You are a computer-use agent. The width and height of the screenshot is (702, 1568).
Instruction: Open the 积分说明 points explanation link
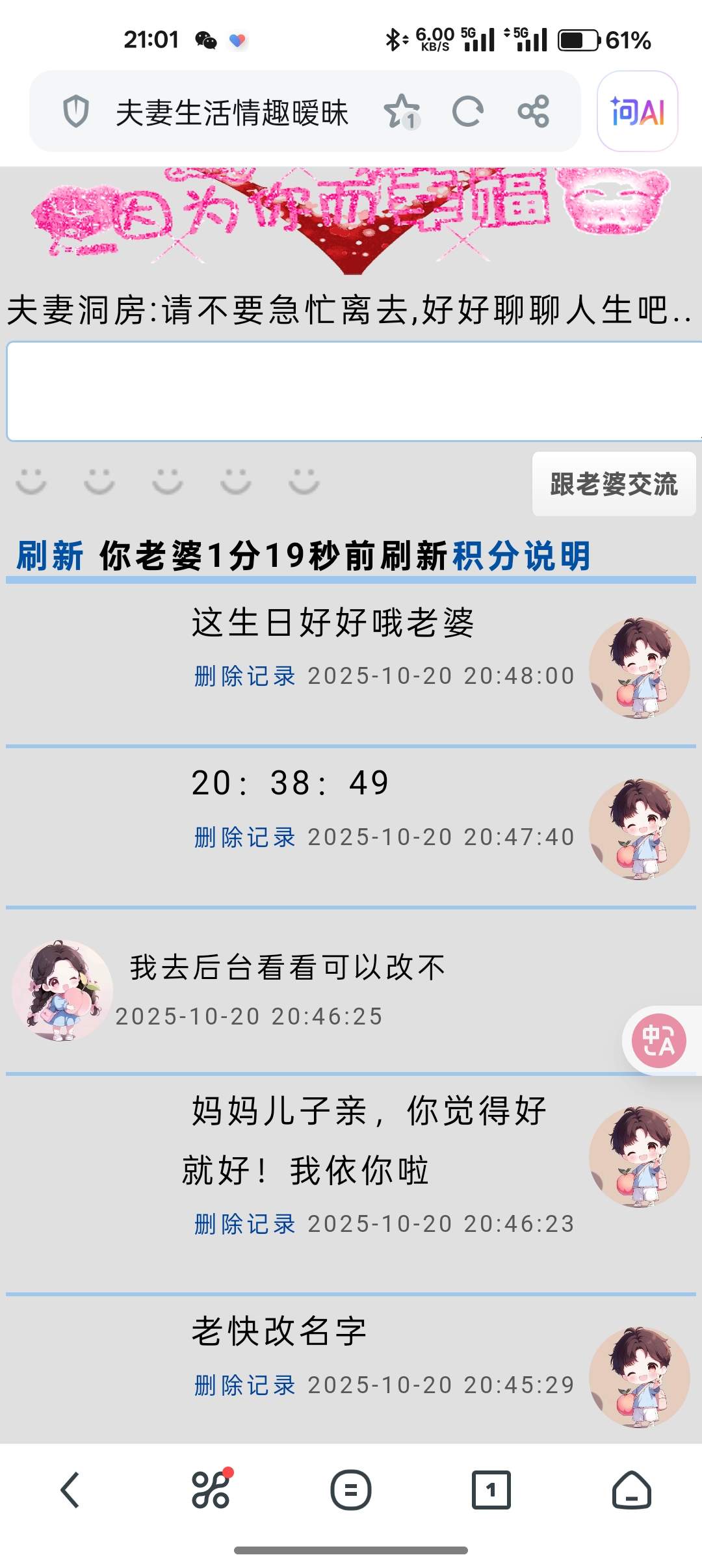pos(521,556)
